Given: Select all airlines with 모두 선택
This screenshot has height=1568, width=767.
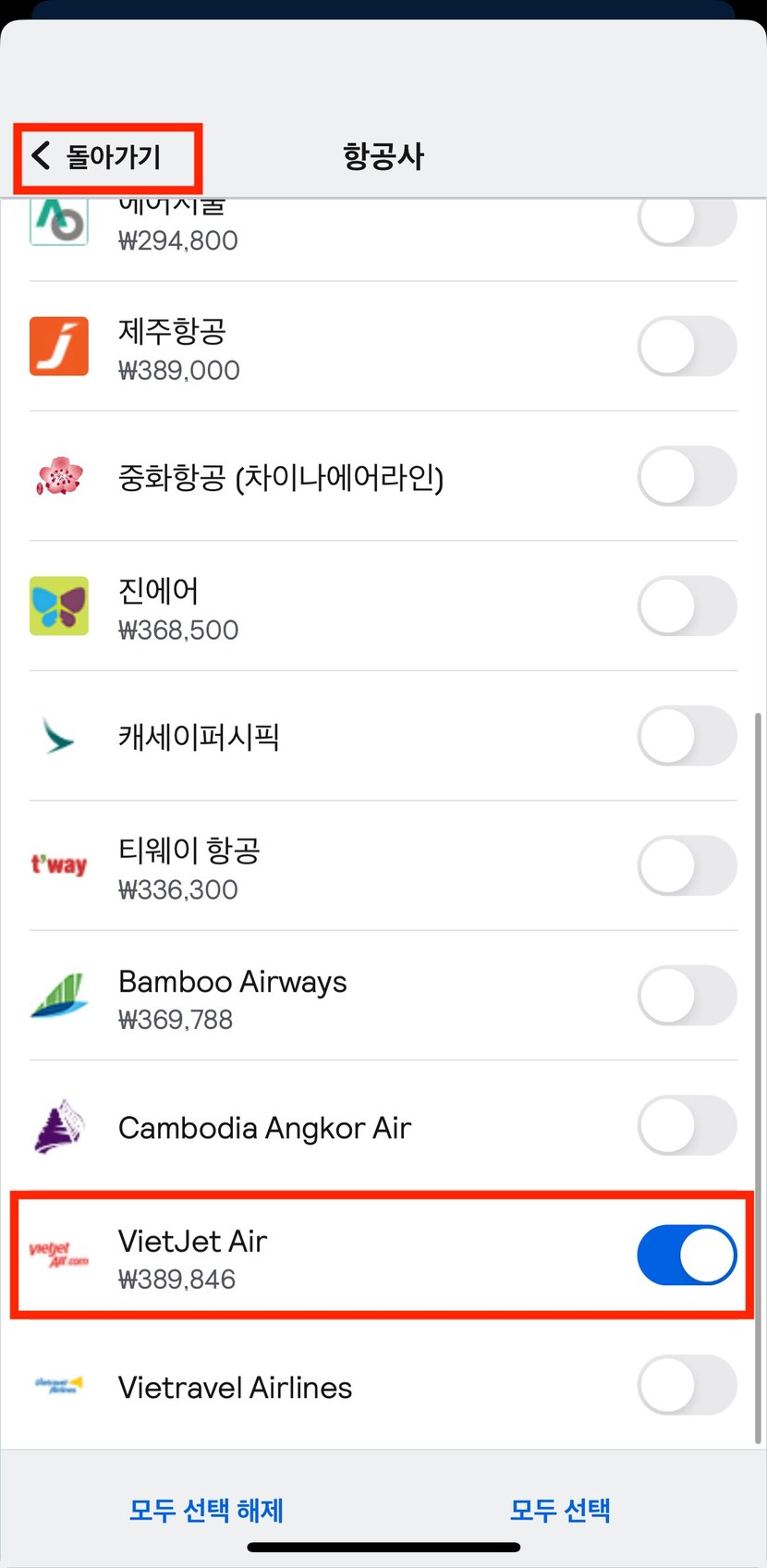Looking at the screenshot, I should [x=560, y=1510].
